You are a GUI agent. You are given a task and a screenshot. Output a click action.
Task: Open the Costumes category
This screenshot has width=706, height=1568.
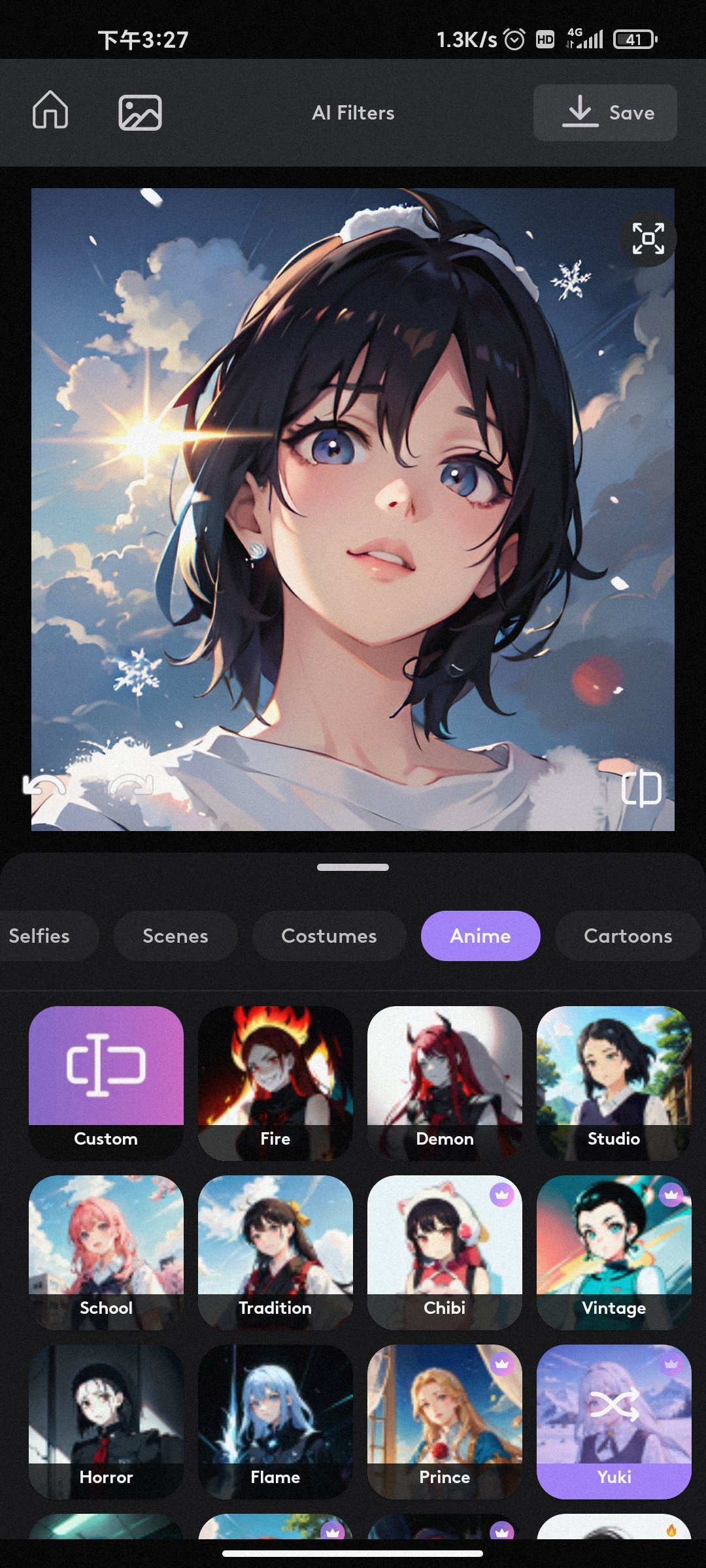point(329,936)
